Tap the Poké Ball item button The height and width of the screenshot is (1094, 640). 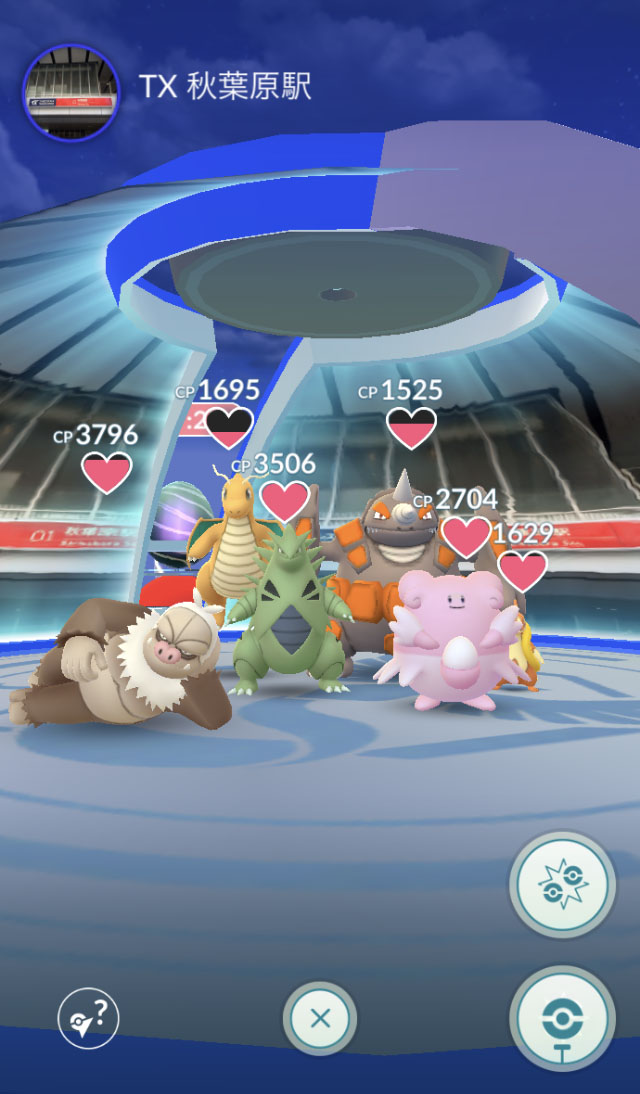coord(563,1019)
